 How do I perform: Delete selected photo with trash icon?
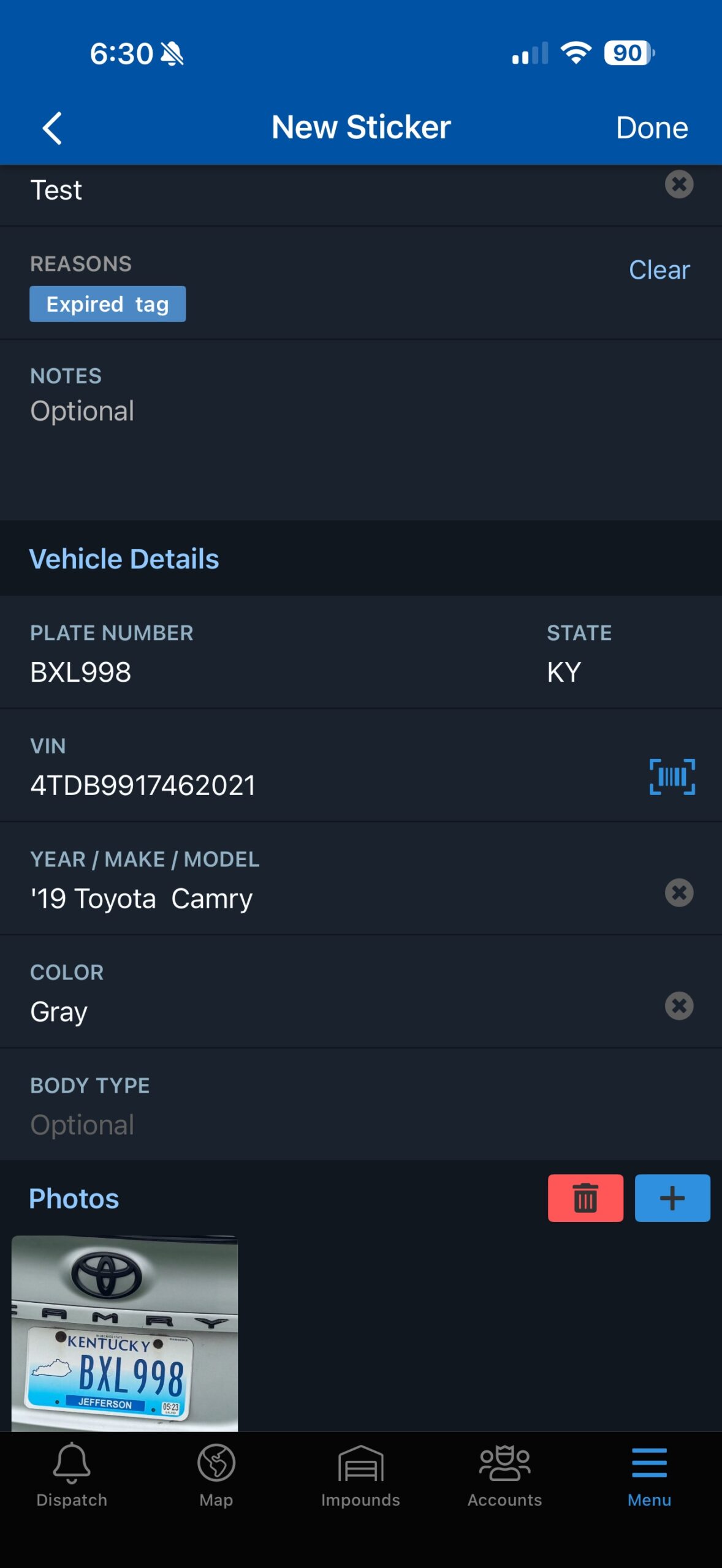click(585, 1199)
